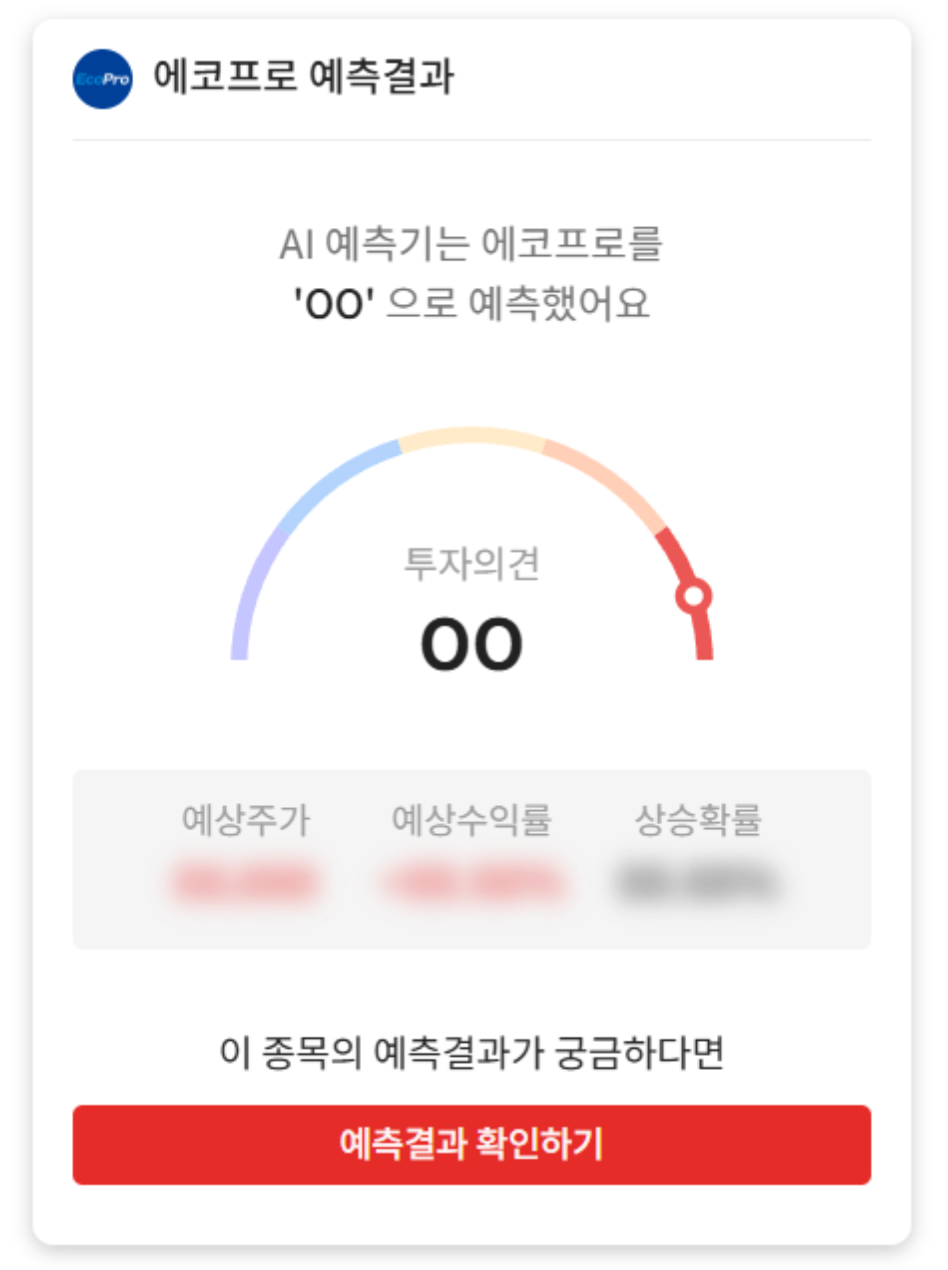Tap the 예측결과 확인하기 button
The image size is (948, 1270).
471,1144
